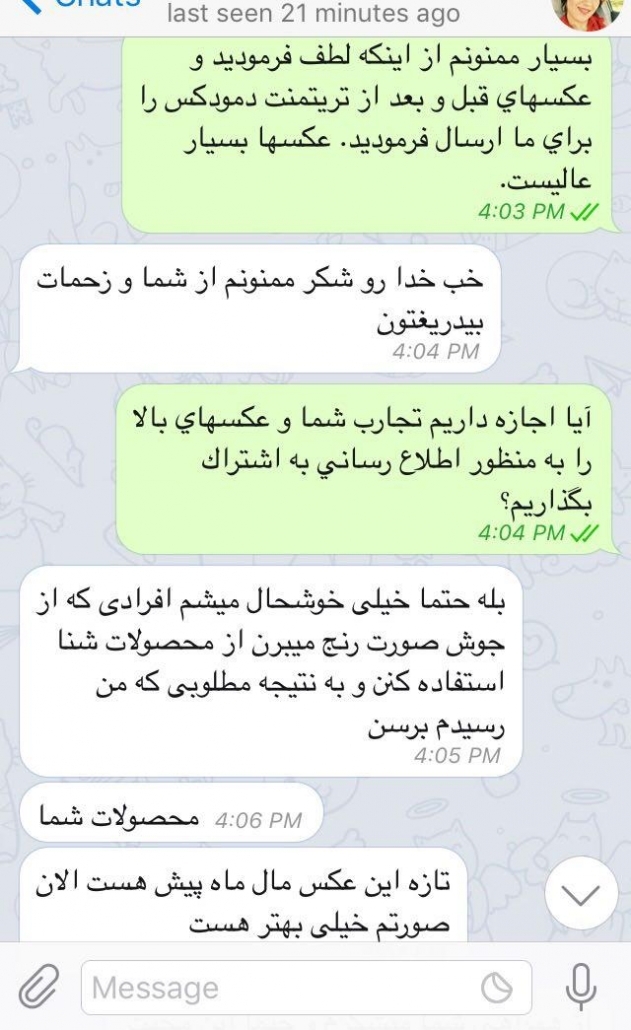Tap the attach file paperclip icon
This screenshot has width=631, height=1030.
point(37,989)
